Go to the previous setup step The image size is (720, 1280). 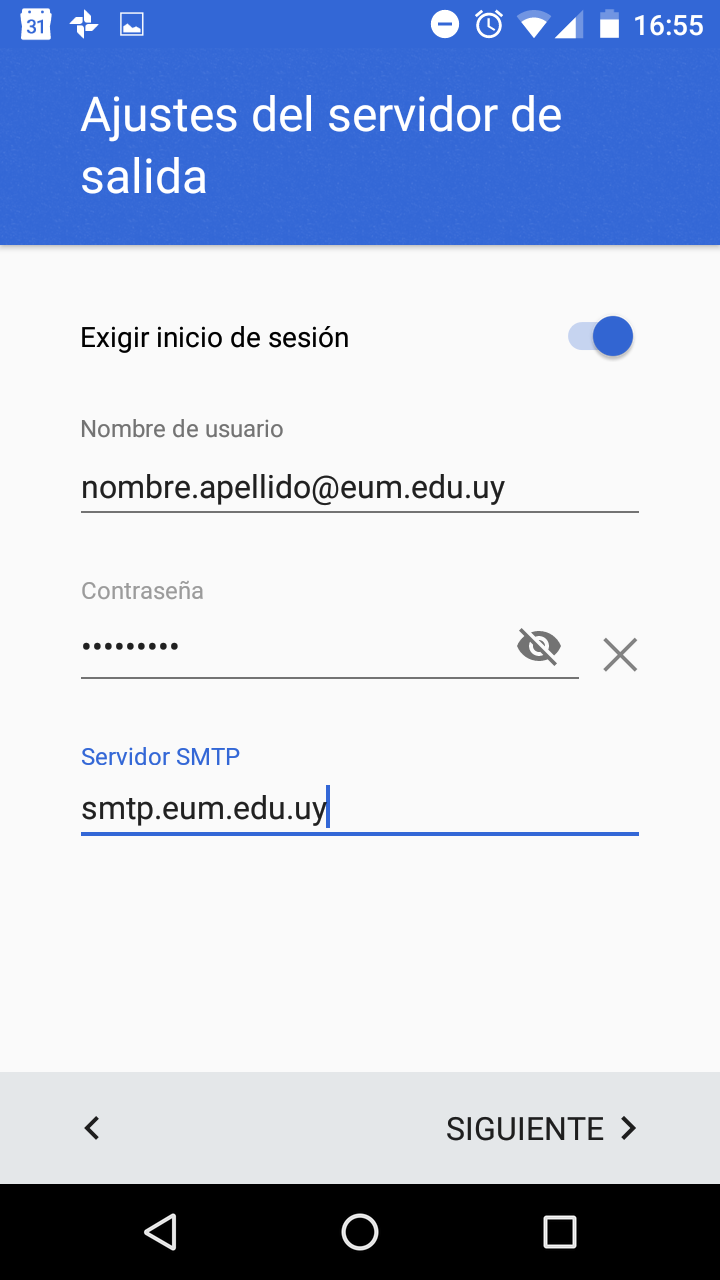pyautogui.click(x=92, y=1128)
